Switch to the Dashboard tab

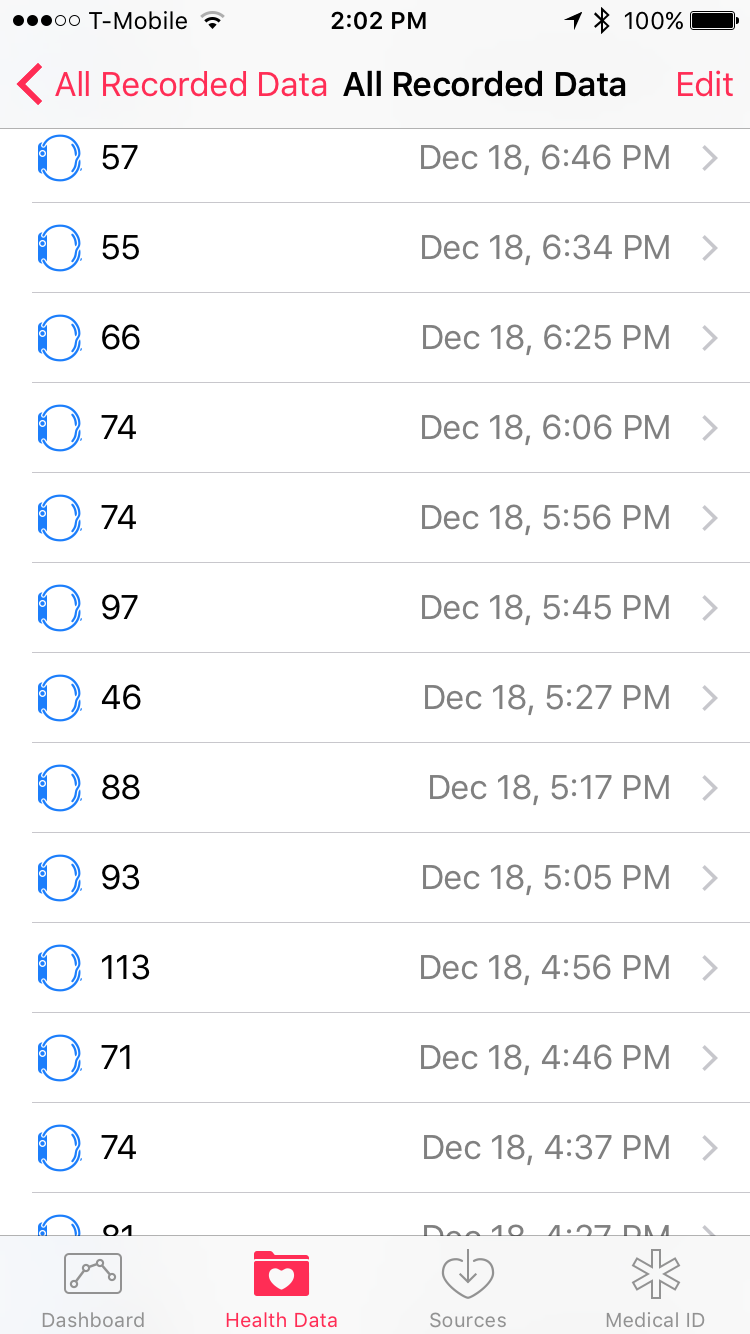click(93, 1288)
